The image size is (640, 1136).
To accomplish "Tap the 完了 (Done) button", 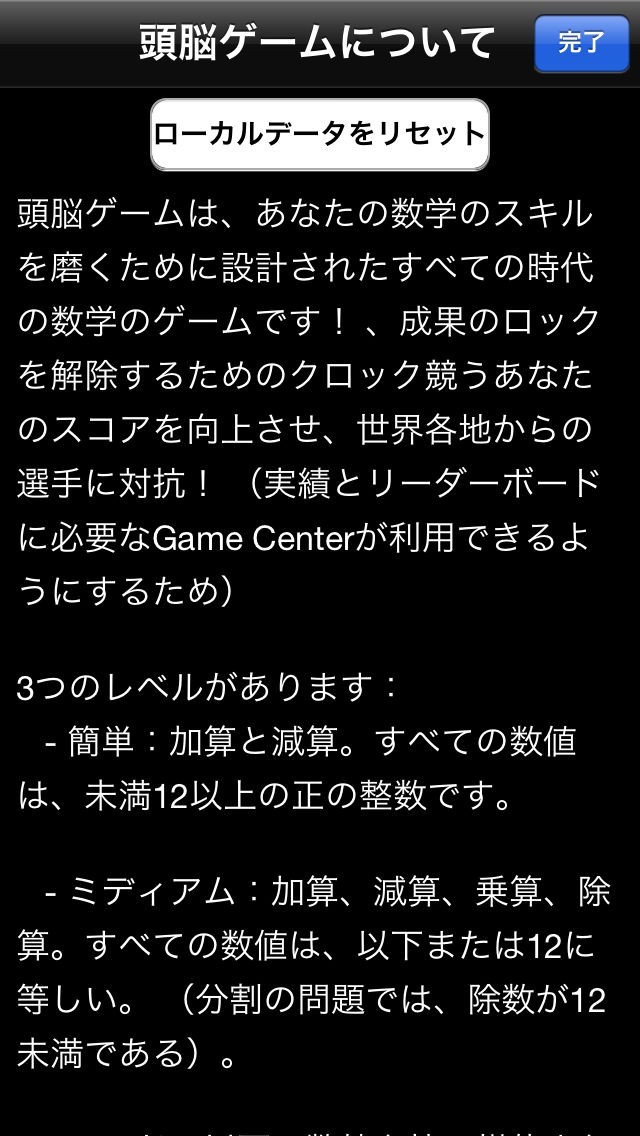I will pos(581,43).
